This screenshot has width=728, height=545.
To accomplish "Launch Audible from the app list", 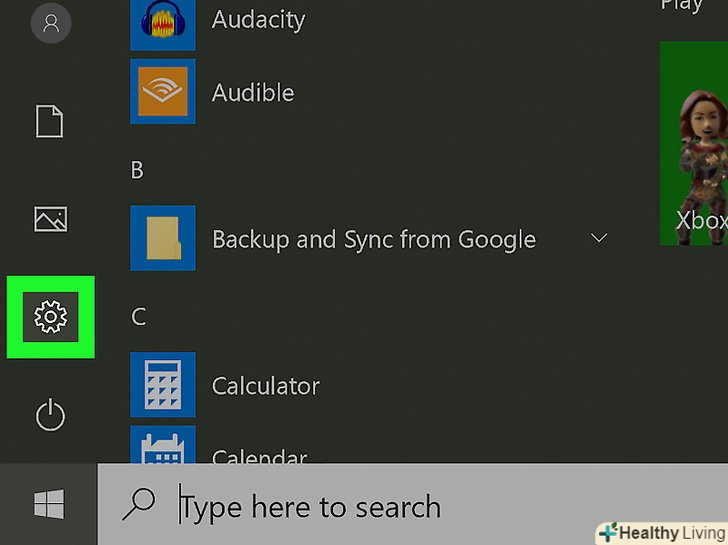I will 253,92.
